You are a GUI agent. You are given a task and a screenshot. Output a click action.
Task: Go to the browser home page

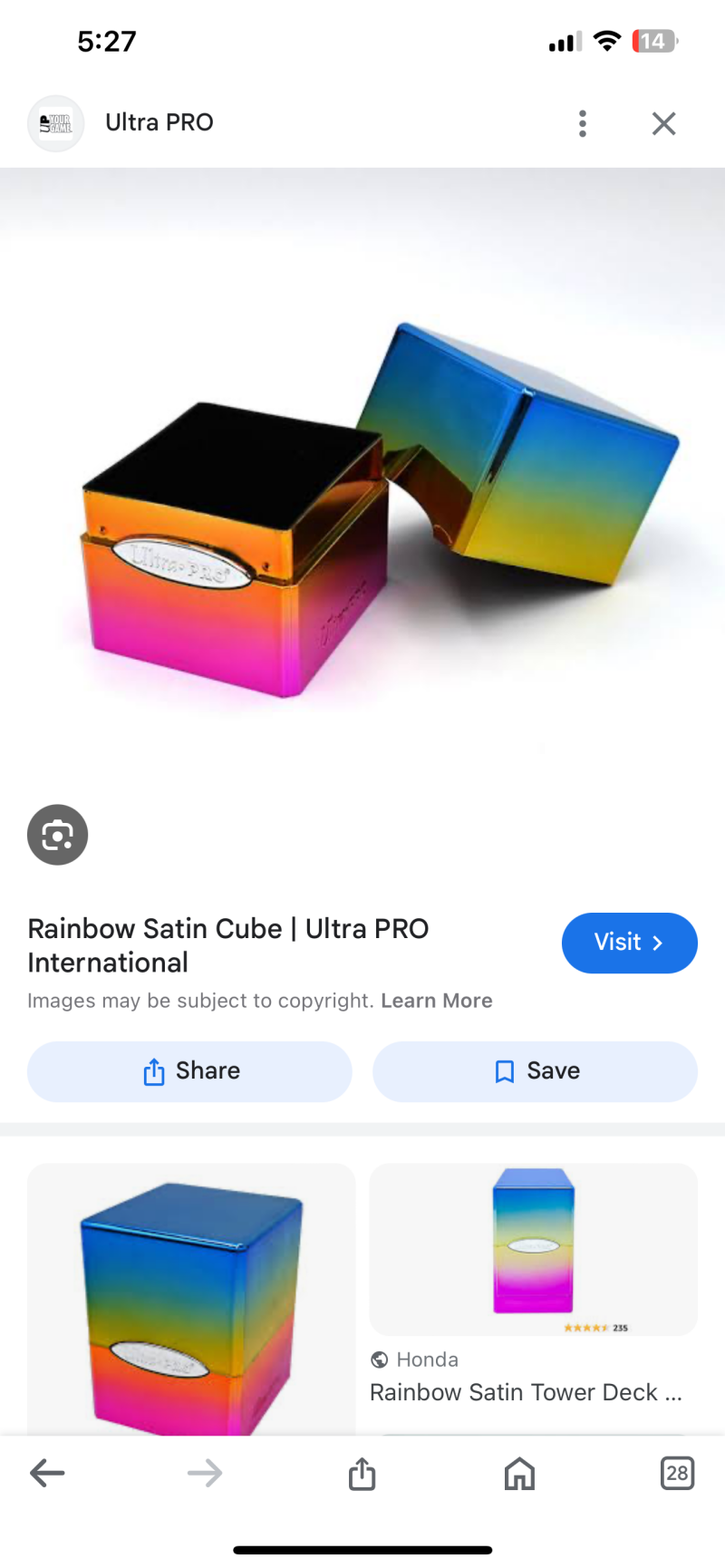point(519,1473)
